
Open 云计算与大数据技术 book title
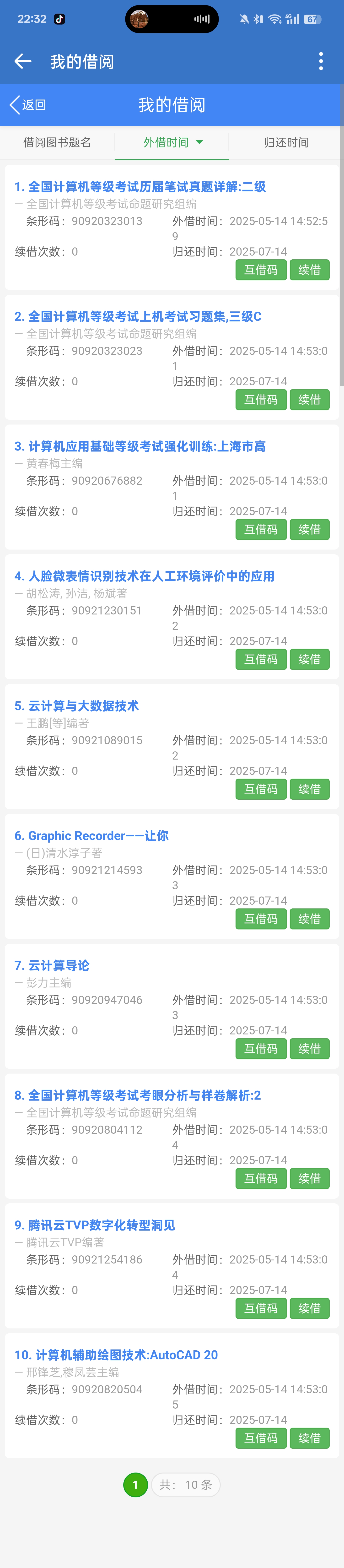click(x=77, y=706)
